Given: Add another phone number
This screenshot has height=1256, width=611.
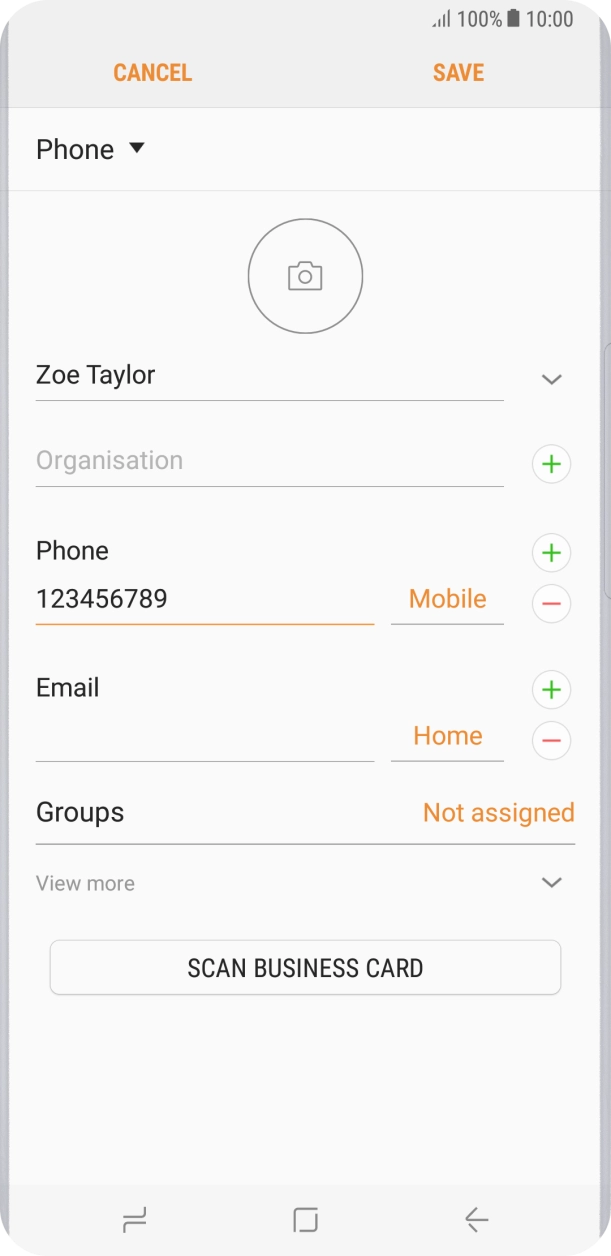Looking at the screenshot, I should click(551, 552).
